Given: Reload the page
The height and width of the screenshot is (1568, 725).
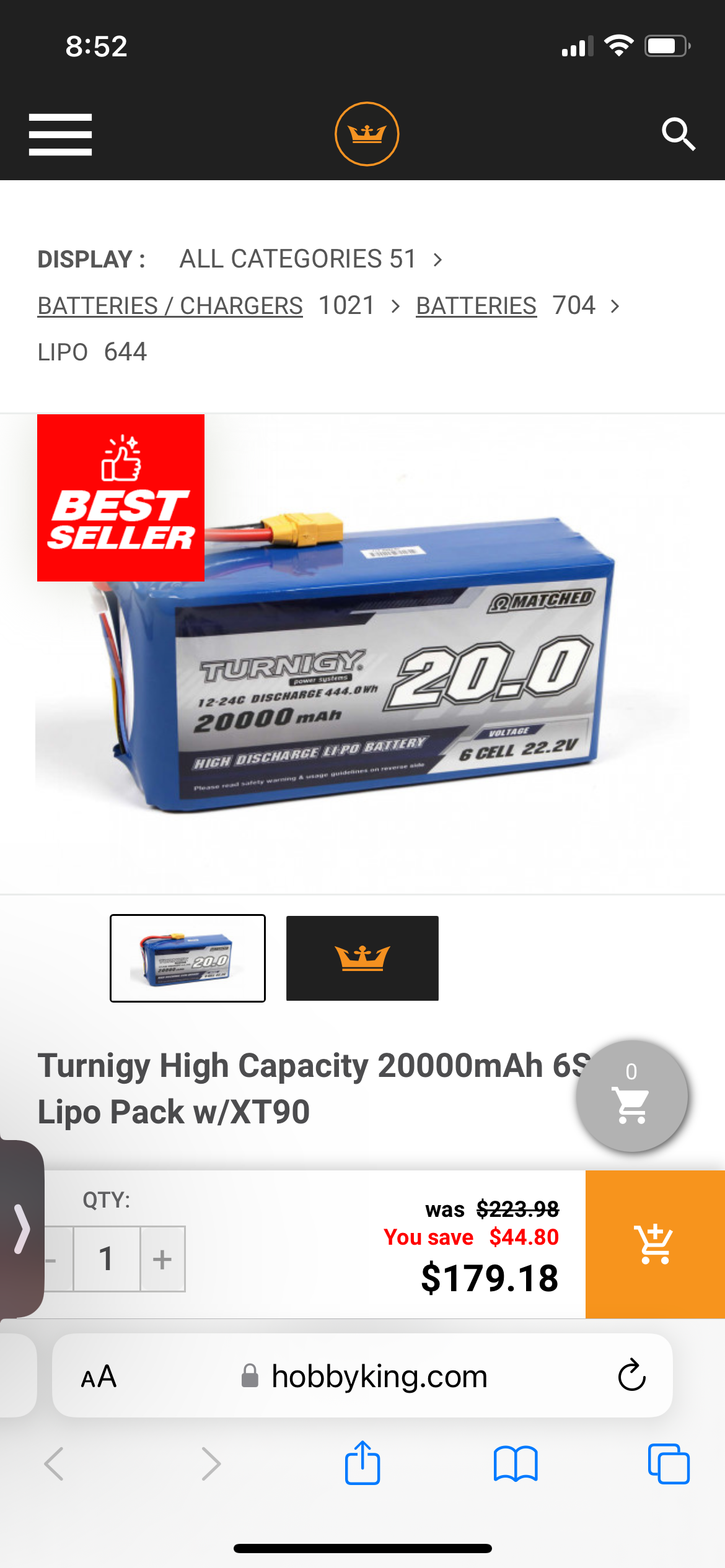Looking at the screenshot, I should [x=631, y=1375].
